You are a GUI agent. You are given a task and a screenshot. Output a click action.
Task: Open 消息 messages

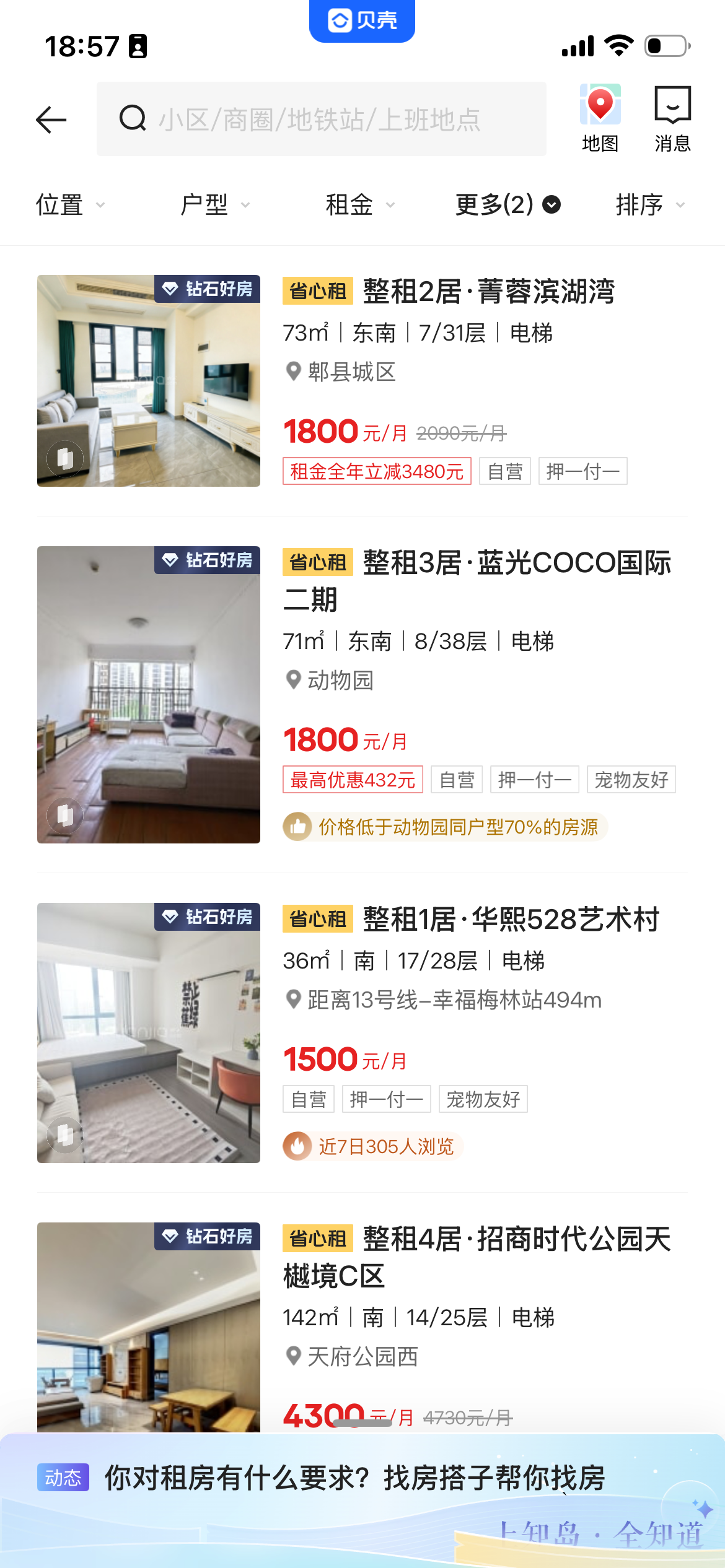tap(672, 118)
